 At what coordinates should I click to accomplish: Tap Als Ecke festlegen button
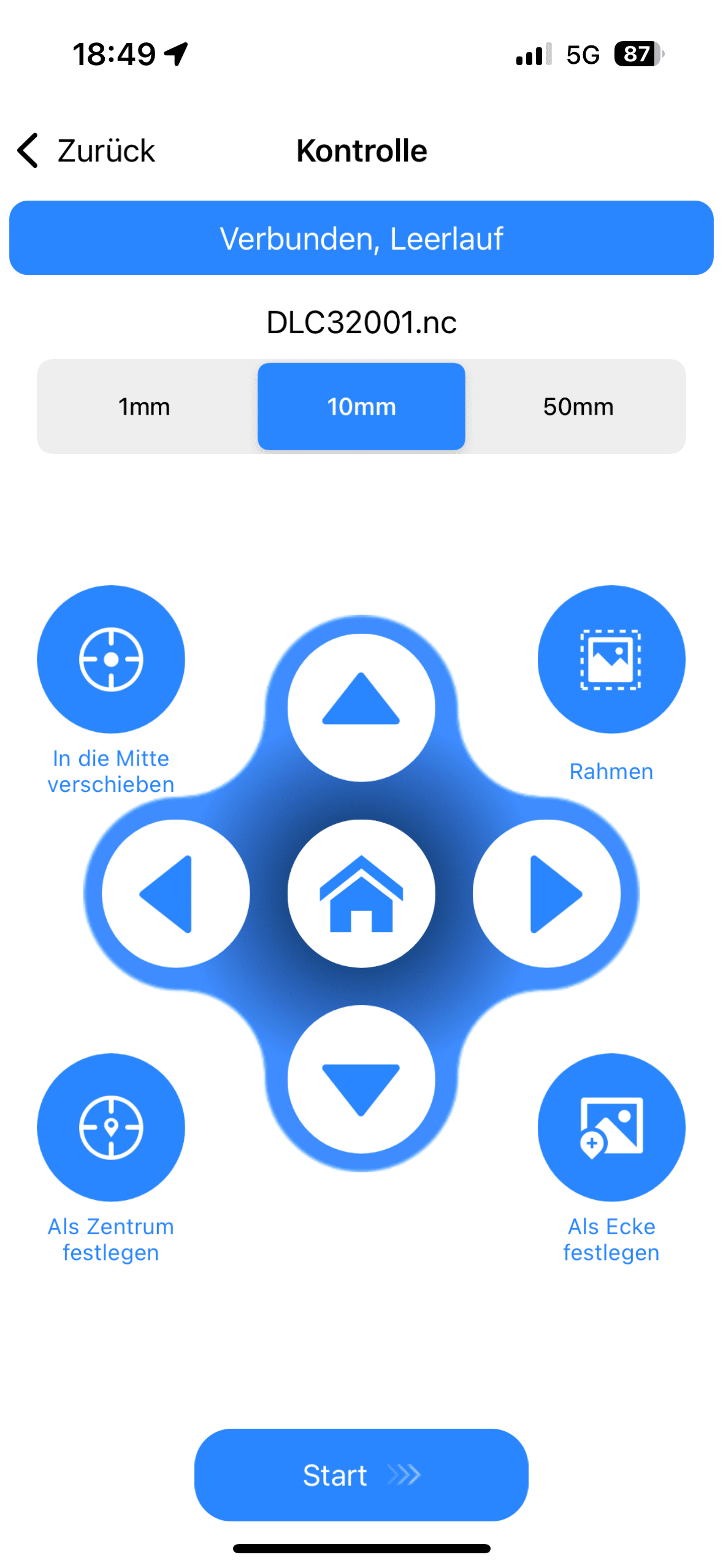point(611,1128)
